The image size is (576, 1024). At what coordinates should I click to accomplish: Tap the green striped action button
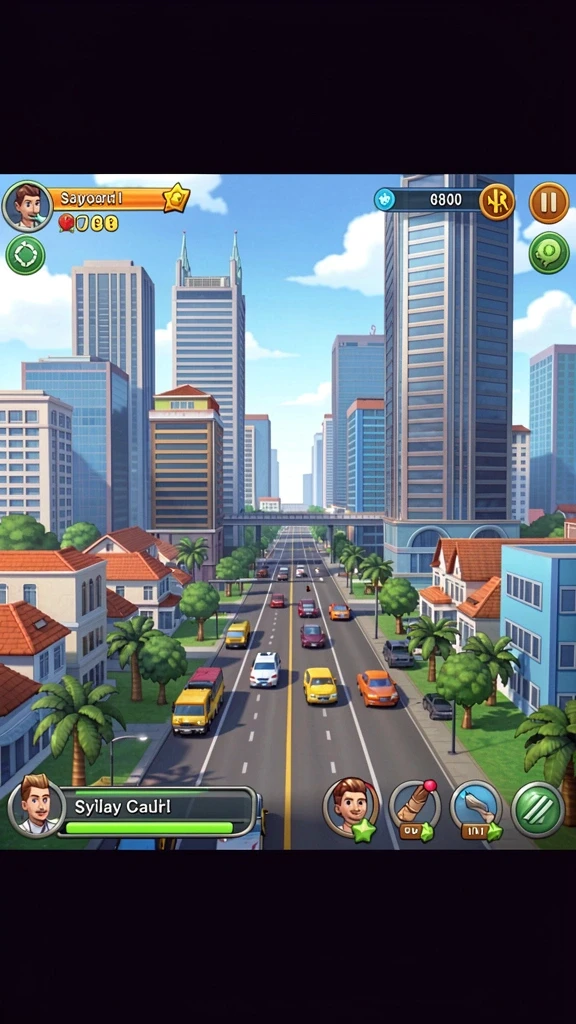tap(537, 809)
